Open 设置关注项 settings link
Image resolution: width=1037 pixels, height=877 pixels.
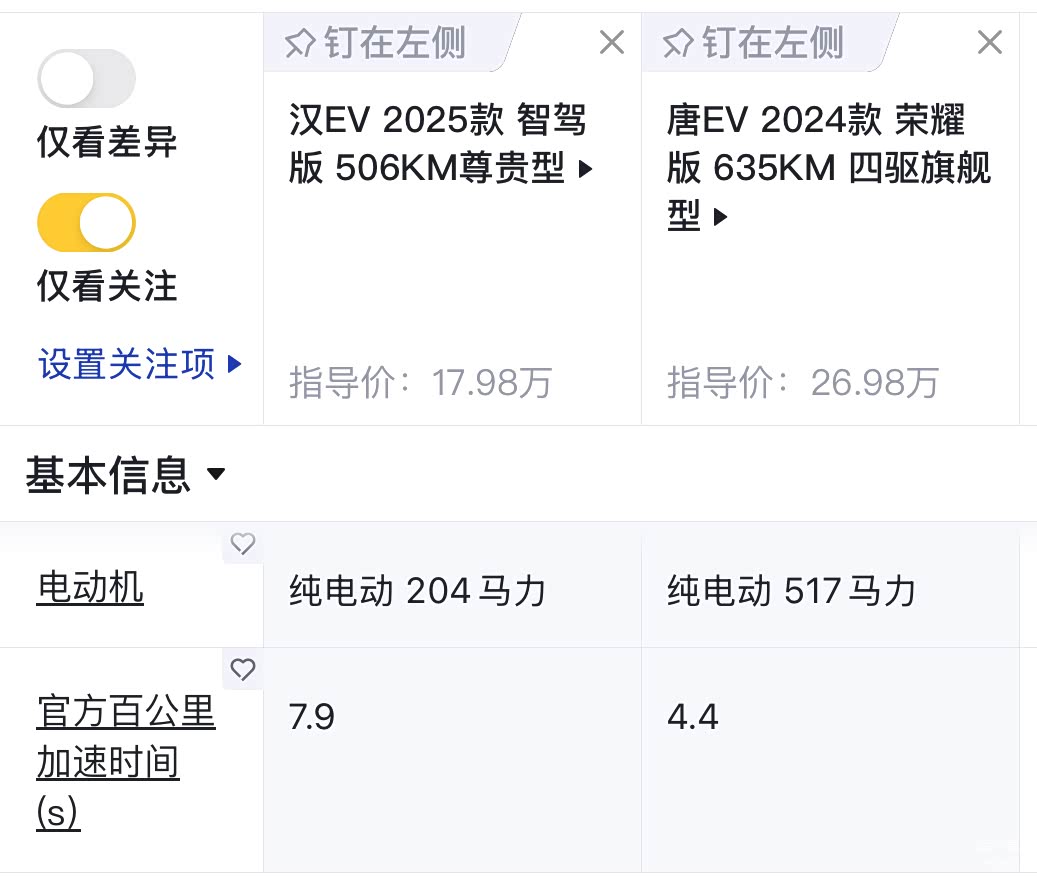[x=140, y=364]
